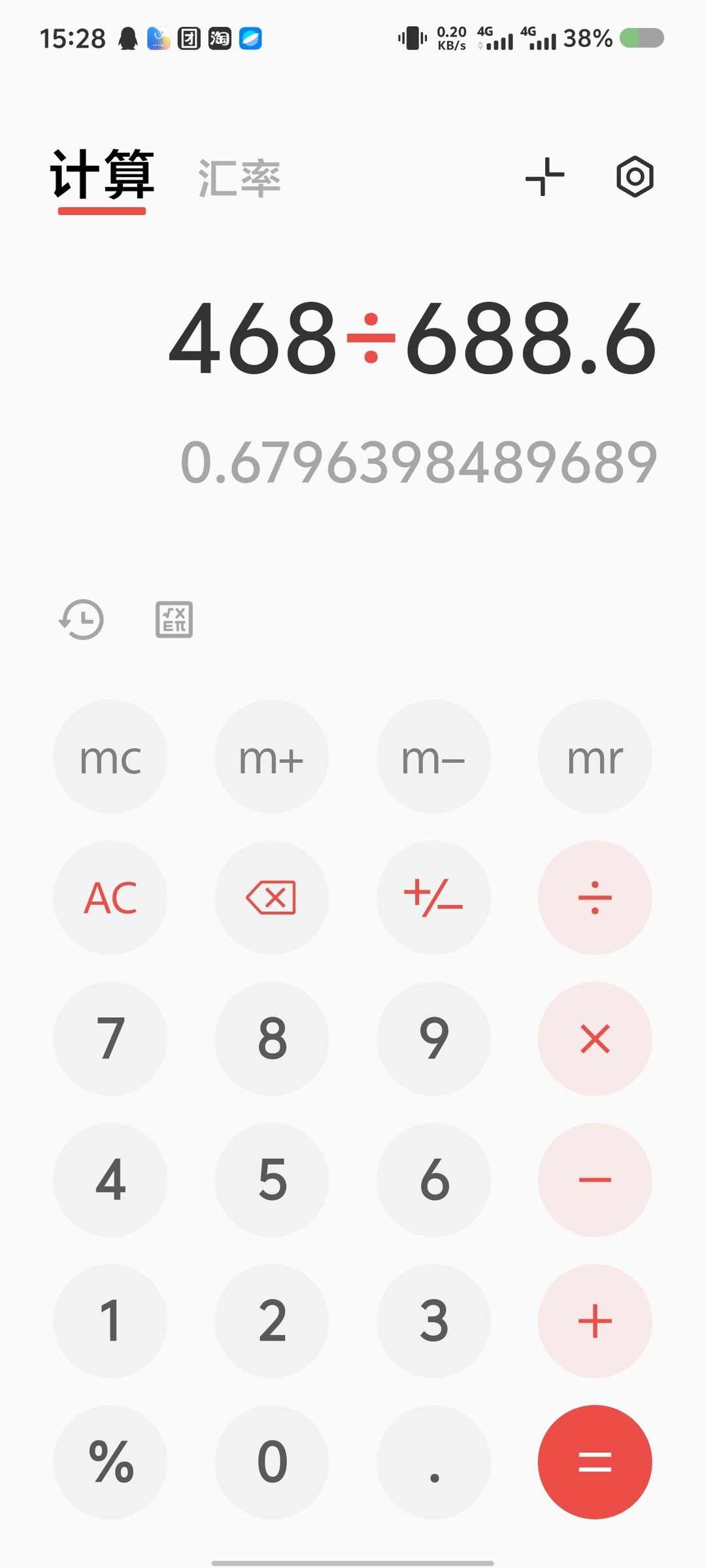Insert a decimal point
This screenshot has height=1568, width=706.
point(433,1462)
